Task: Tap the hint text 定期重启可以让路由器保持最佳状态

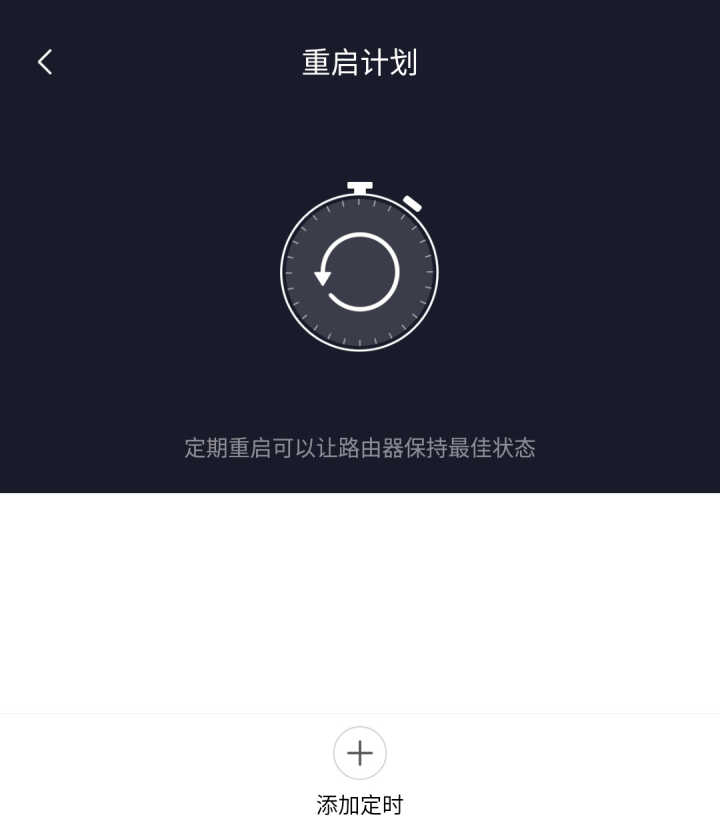Action: point(360,449)
